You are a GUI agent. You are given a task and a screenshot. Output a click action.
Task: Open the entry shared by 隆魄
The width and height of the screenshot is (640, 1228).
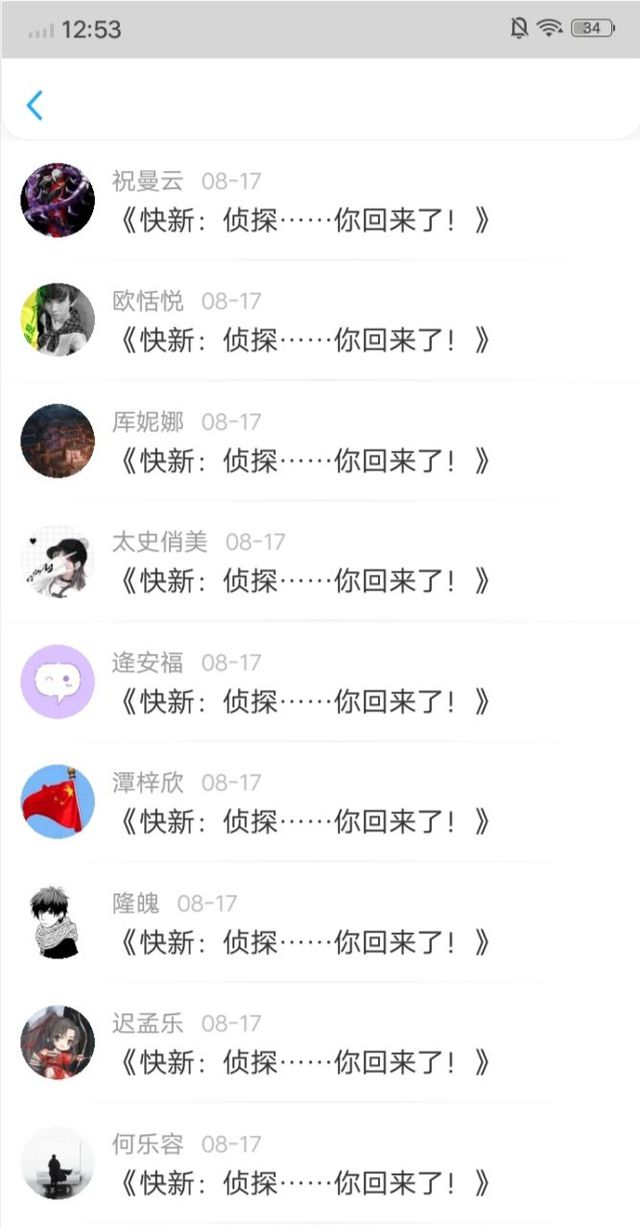pyautogui.click(x=304, y=941)
